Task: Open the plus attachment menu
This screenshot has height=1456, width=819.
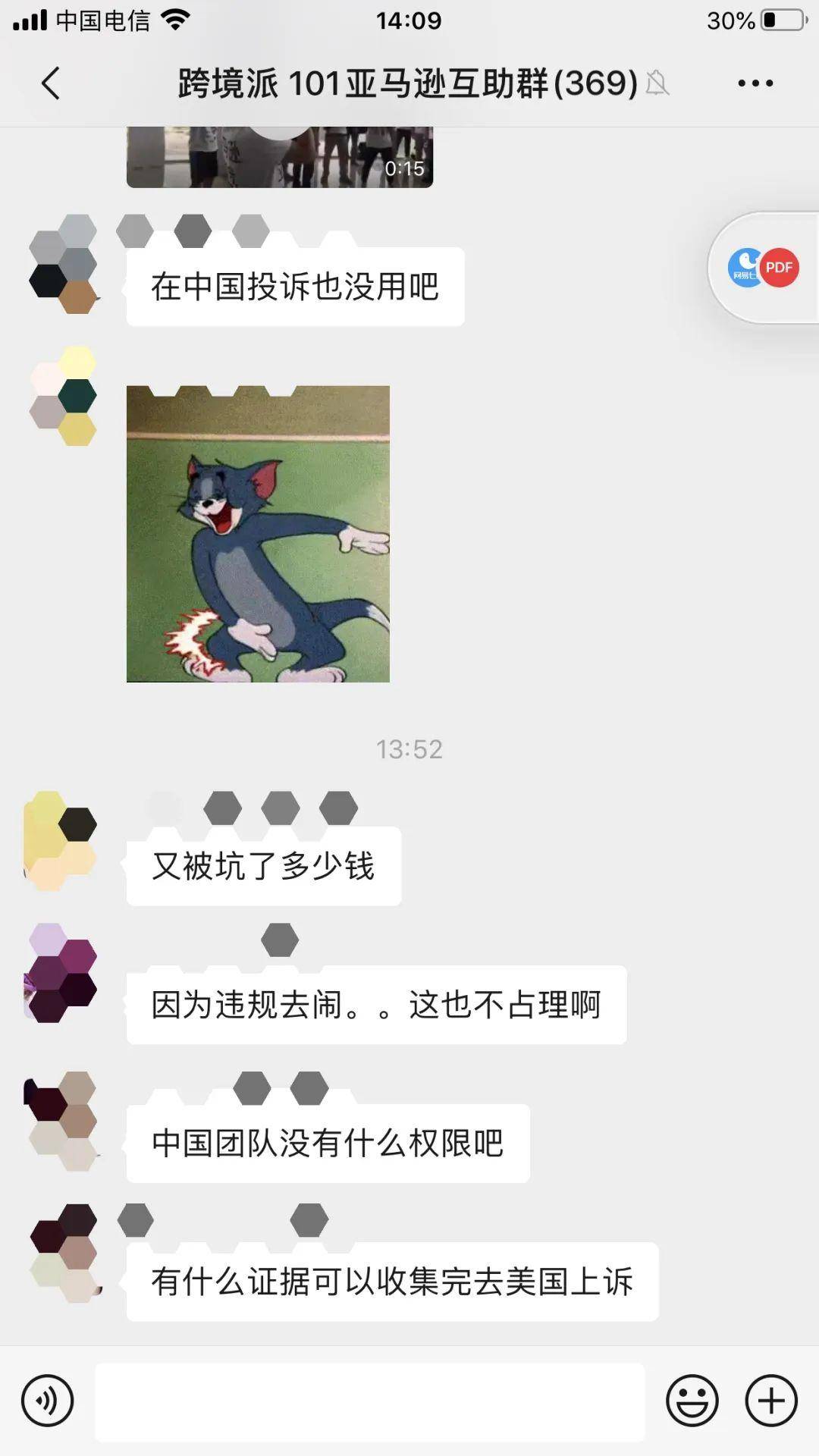Action: coord(771,1401)
